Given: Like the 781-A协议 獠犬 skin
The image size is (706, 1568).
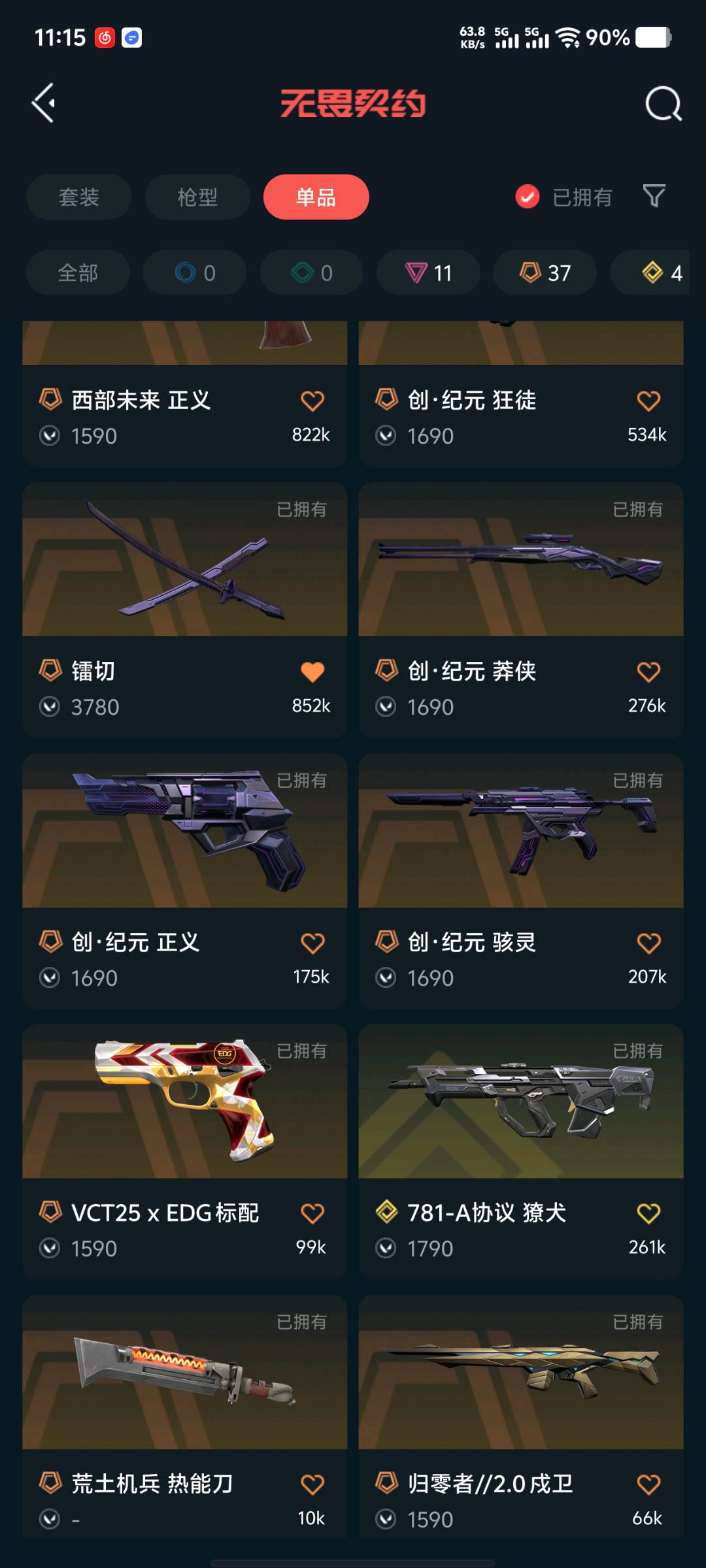Looking at the screenshot, I should click(648, 1213).
